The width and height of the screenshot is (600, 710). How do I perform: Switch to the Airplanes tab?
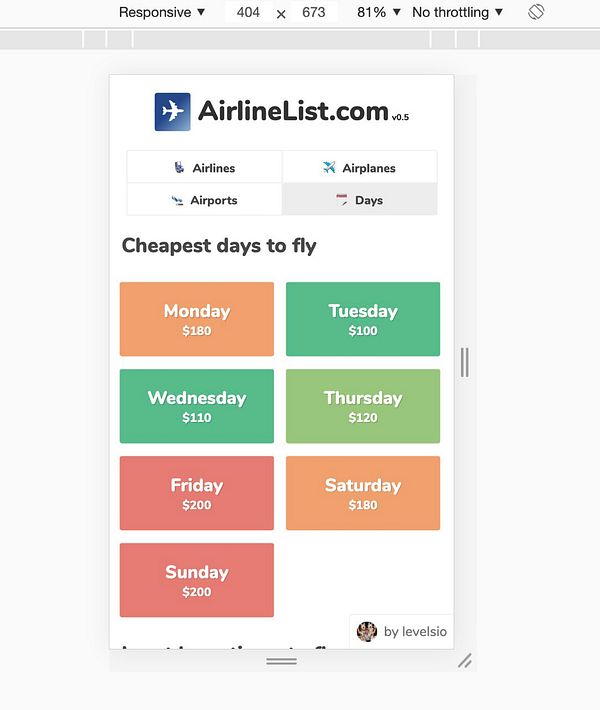[x=359, y=168]
